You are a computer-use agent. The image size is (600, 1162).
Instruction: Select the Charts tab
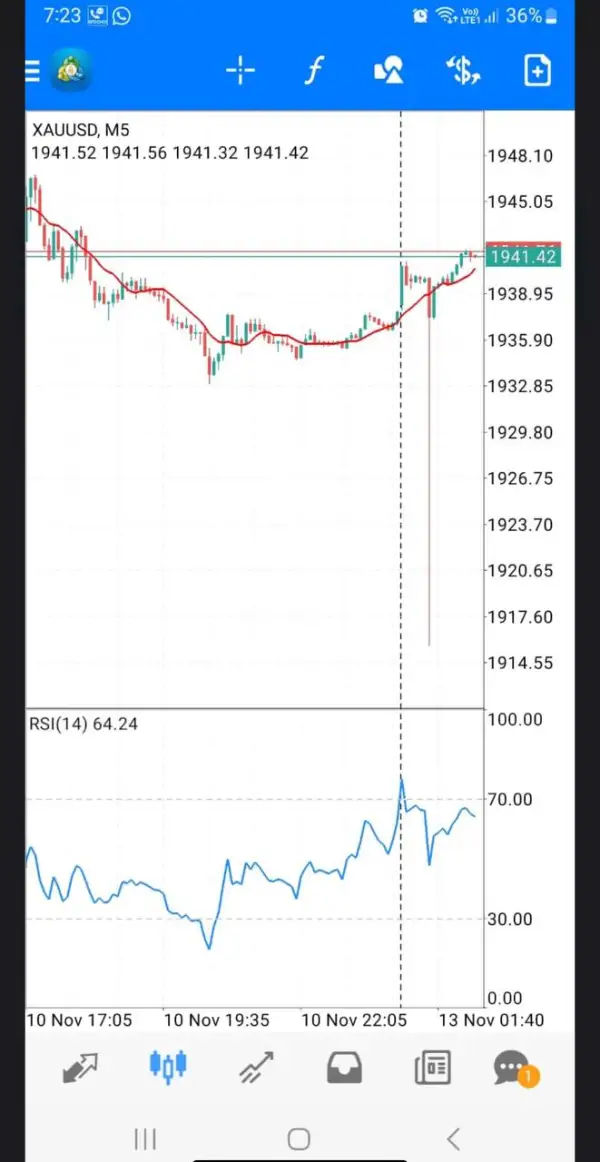(168, 1067)
